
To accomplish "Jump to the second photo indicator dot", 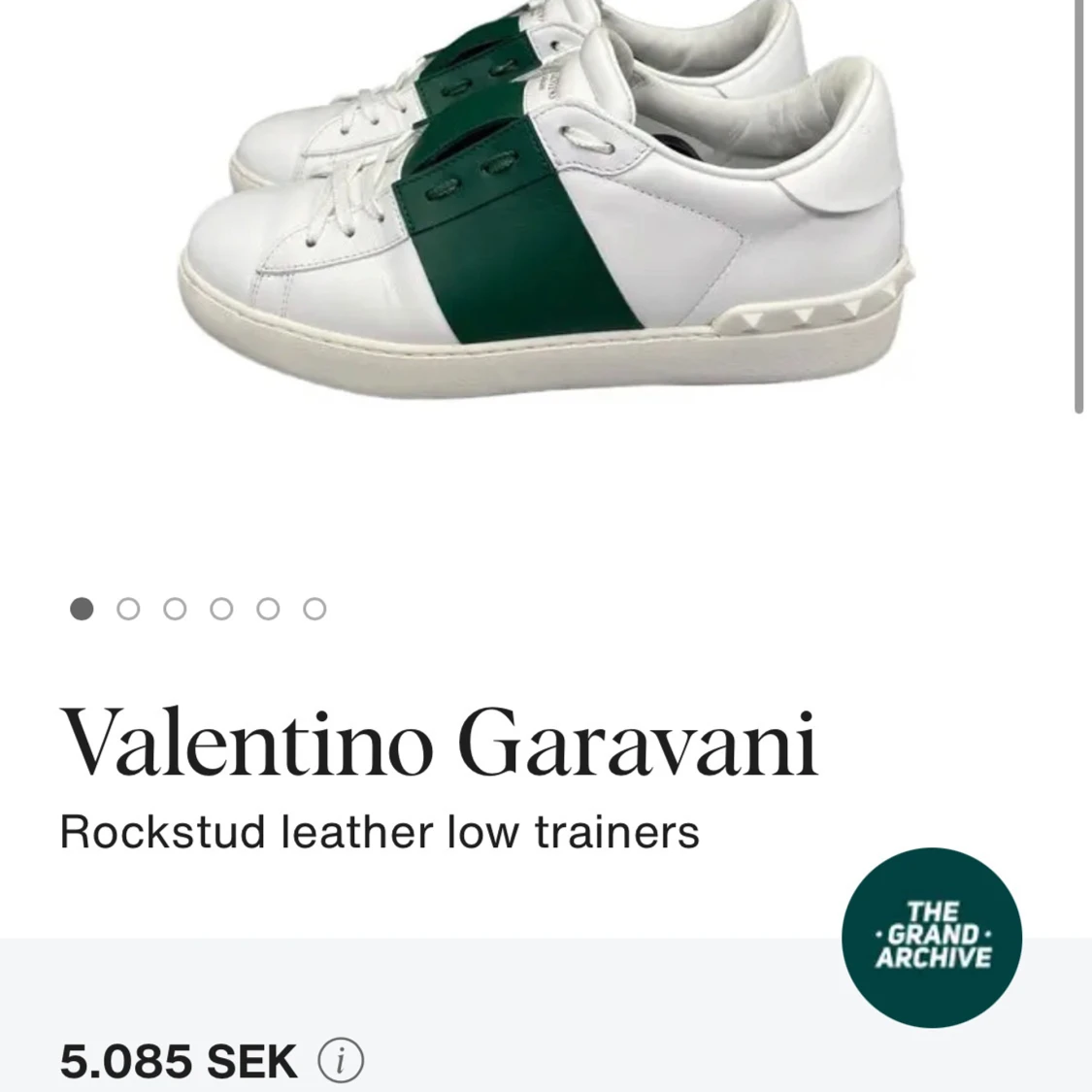I will pos(128,609).
